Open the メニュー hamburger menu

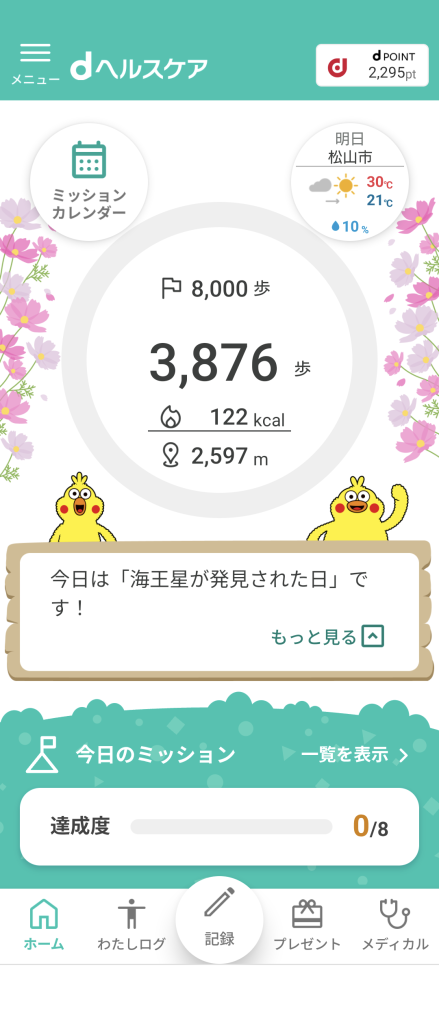tap(35, 65)
